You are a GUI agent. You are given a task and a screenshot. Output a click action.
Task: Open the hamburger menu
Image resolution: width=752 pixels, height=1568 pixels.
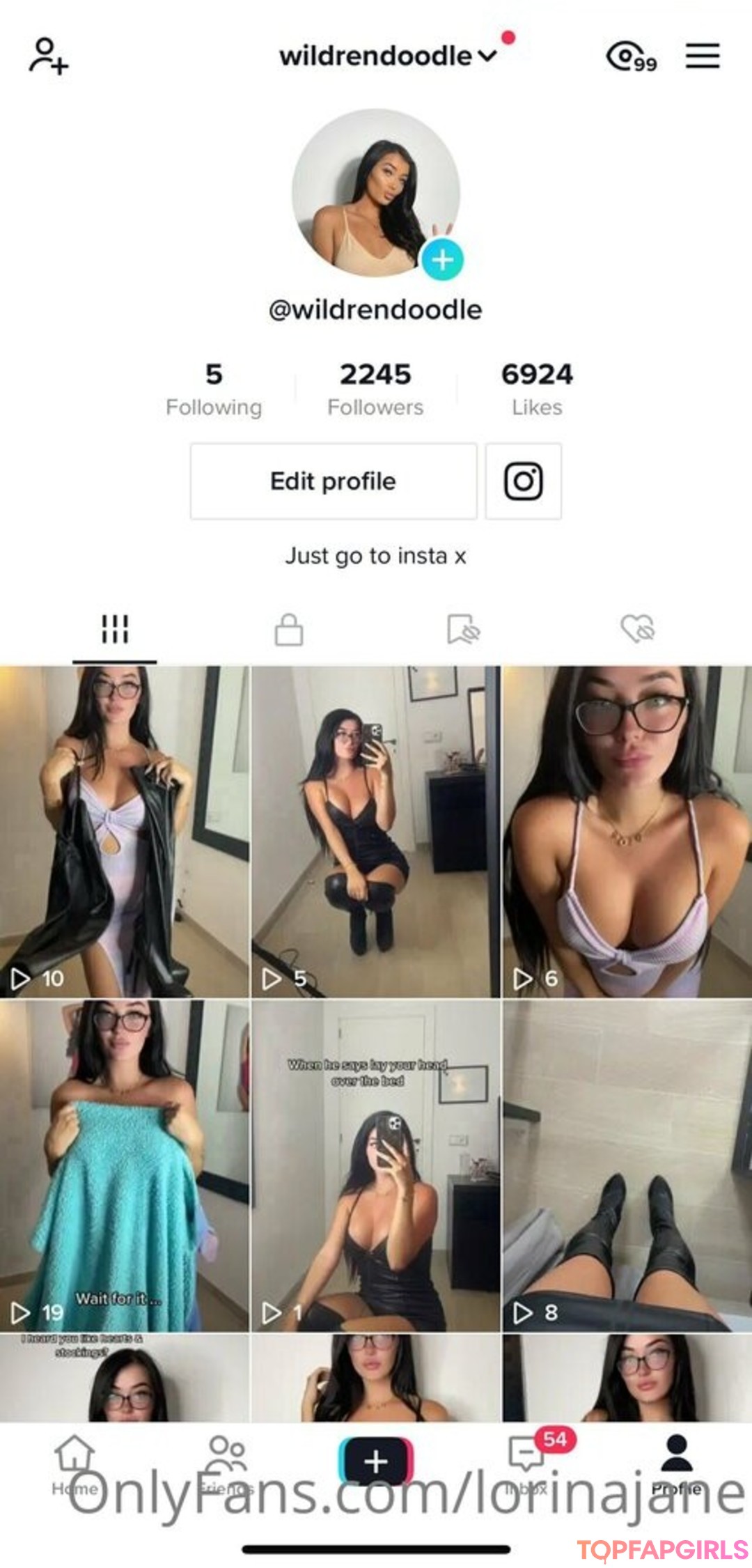click(x=702, y=56)
